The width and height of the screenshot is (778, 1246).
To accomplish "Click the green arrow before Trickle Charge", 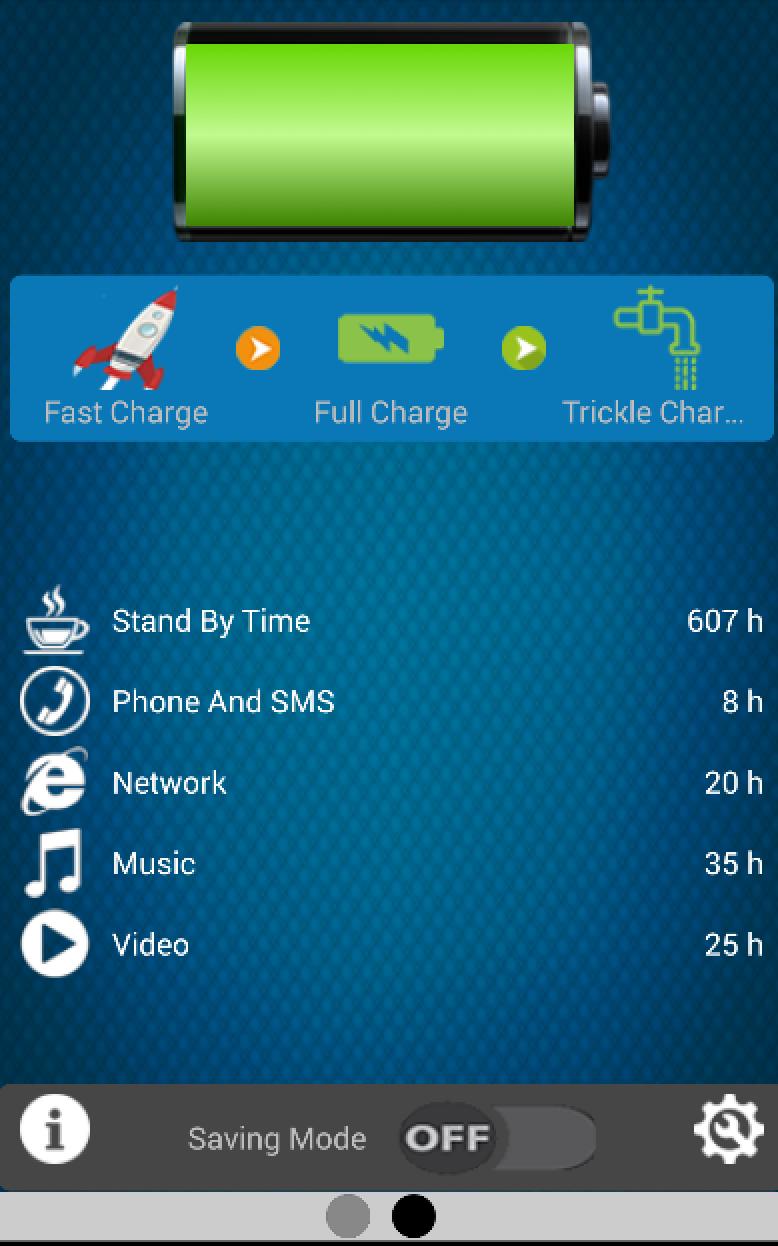I will click(522, 348).
